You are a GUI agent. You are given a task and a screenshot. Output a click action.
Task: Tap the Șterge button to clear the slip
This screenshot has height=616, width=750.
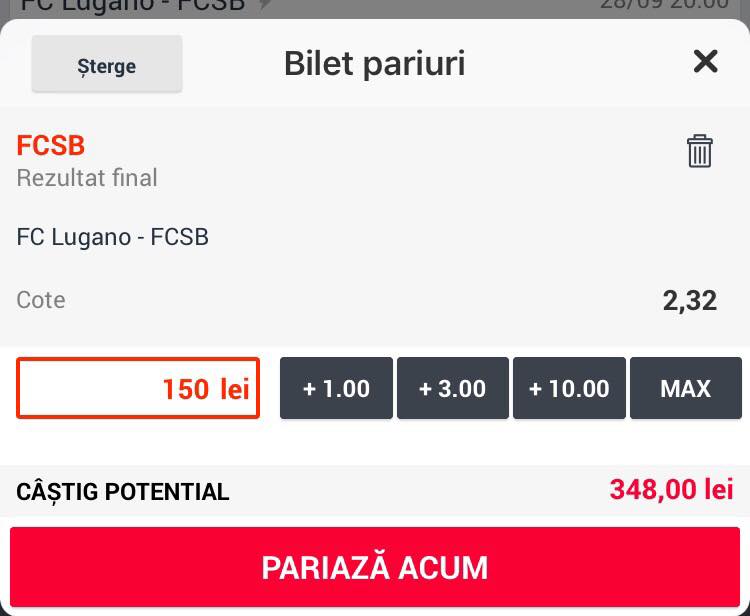(107, 63)
